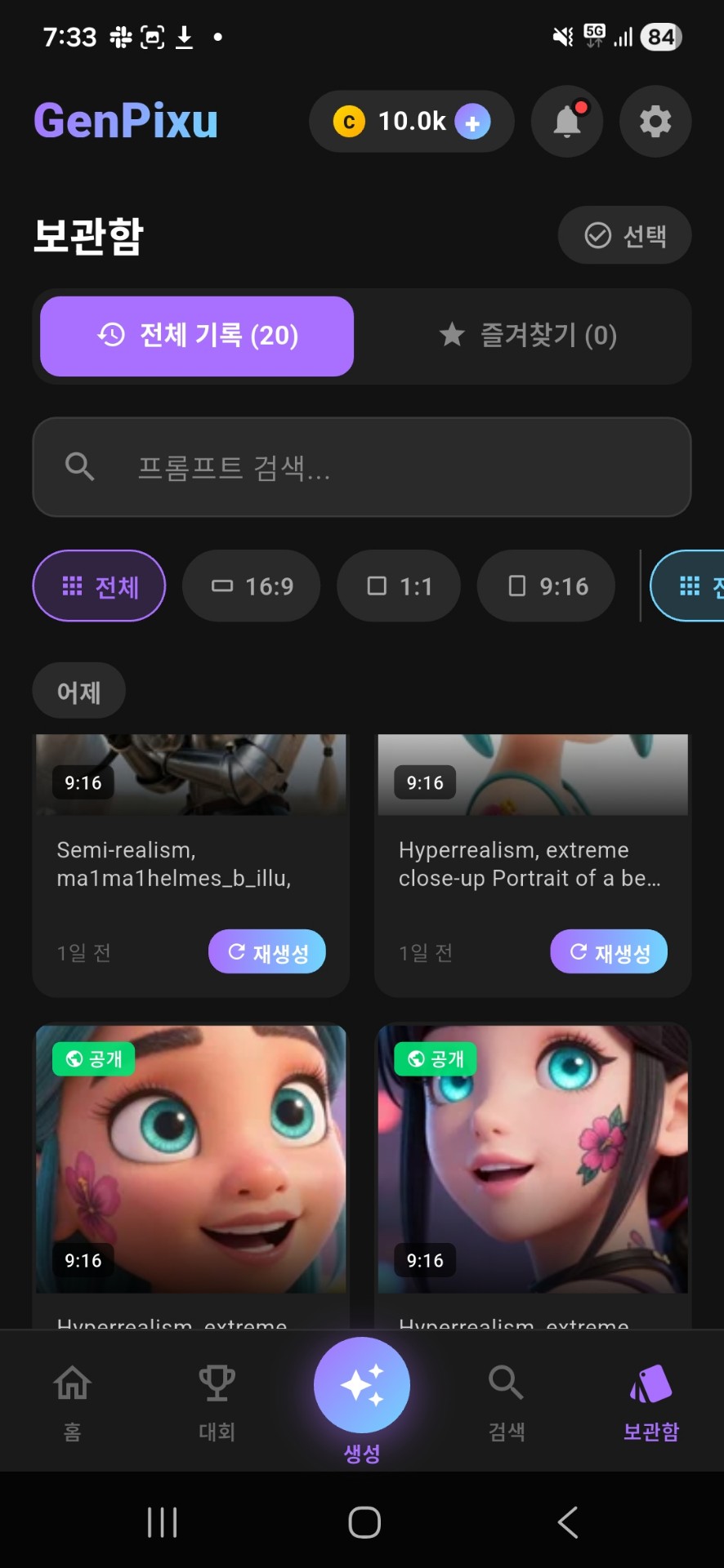Open the notifications bell
The width and height of the screenshot is (724, 1568).
click(x=567, y=122)
